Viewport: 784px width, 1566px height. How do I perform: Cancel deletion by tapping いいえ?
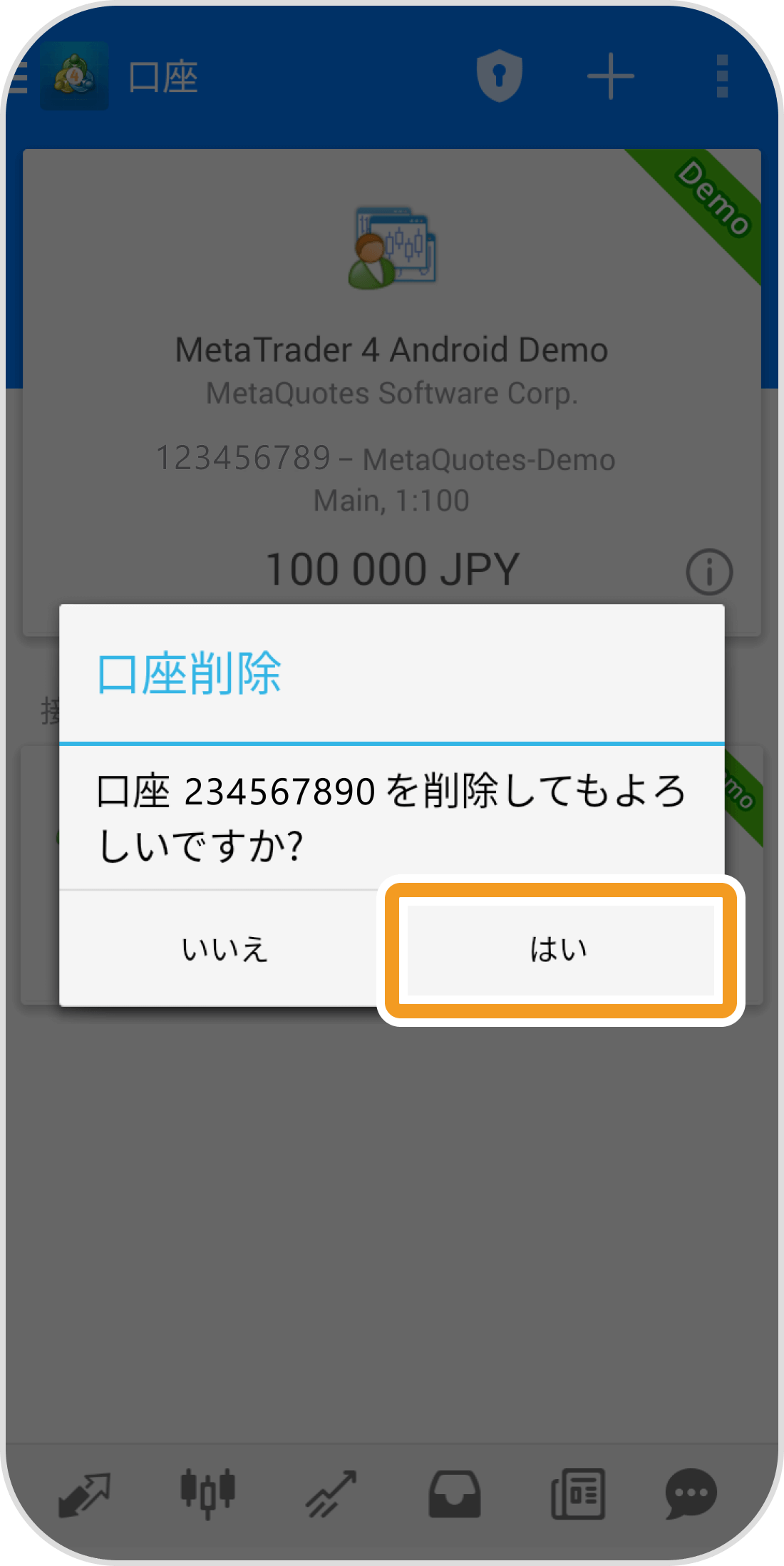pyautogui.click(x=226, y=948)
